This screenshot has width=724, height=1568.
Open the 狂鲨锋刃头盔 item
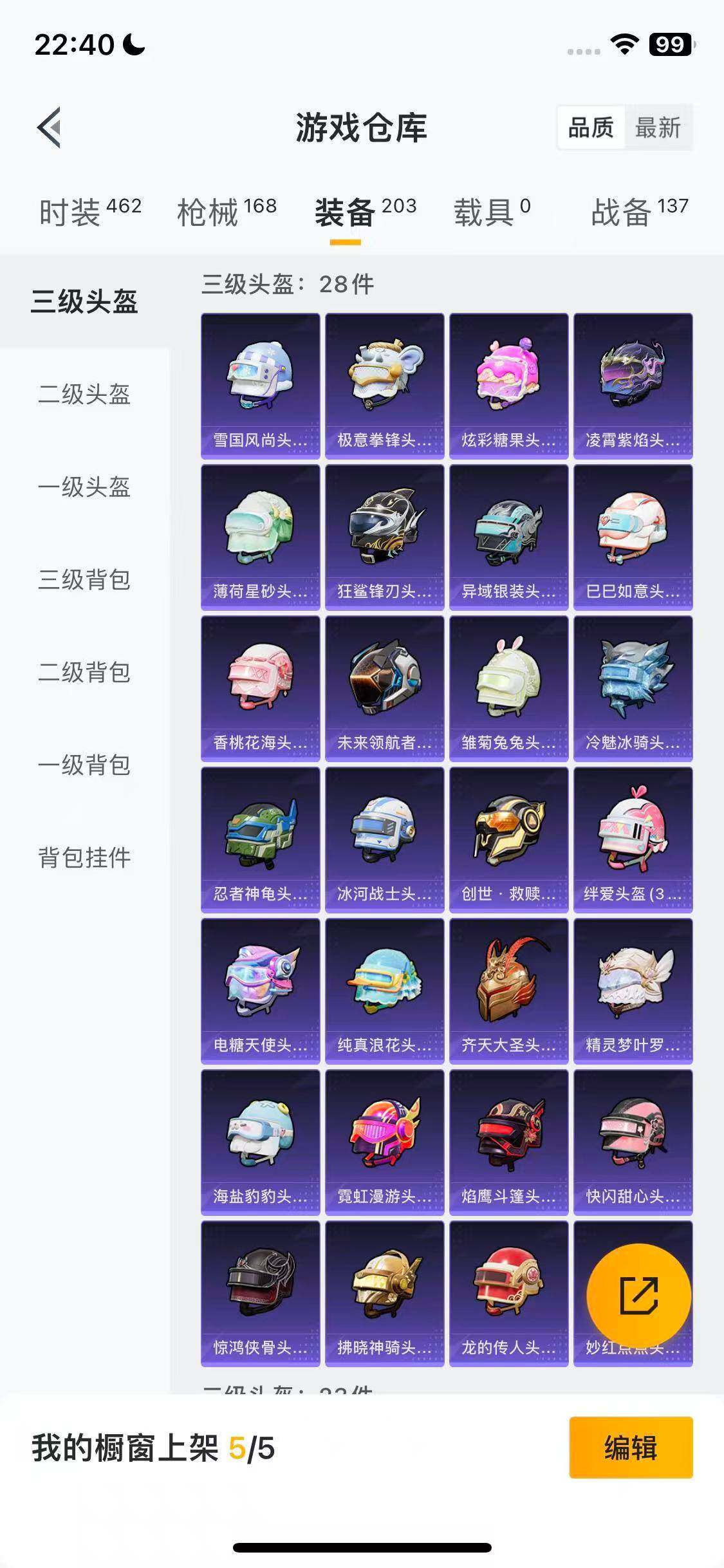(384, 537)
